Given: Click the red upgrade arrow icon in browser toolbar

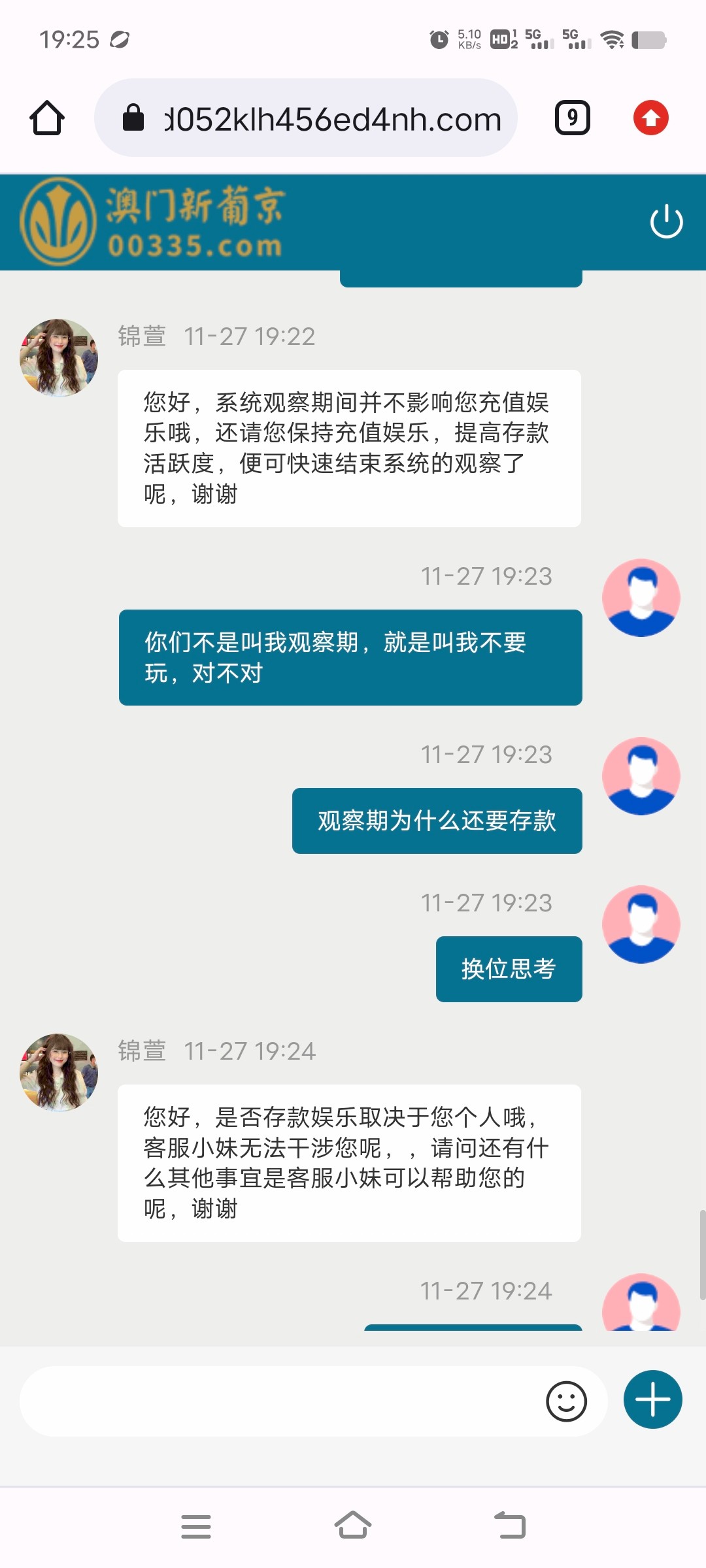Looking at the screenshot, I should pyautogui.click(x=650, y=118).
